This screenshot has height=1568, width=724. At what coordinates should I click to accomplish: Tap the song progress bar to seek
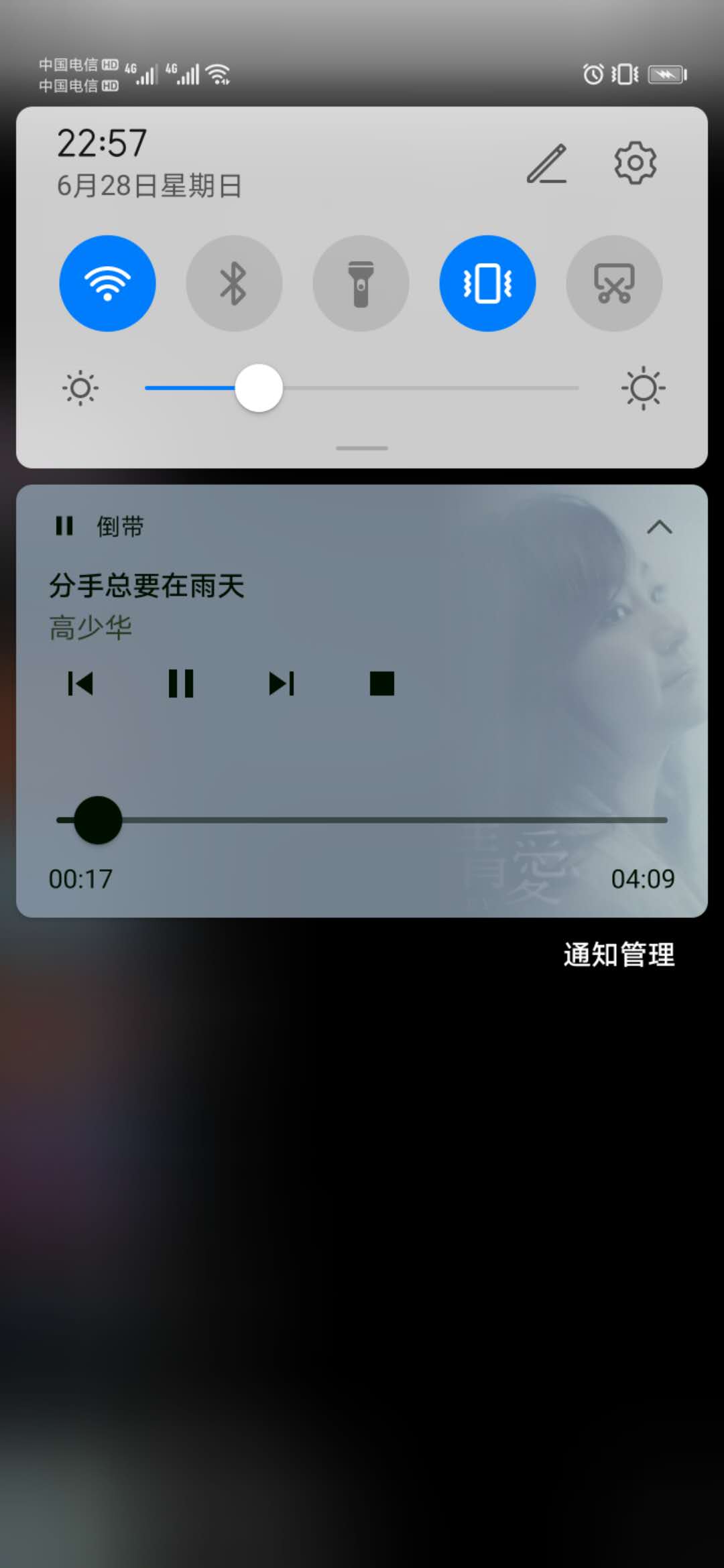click(362, 820)
